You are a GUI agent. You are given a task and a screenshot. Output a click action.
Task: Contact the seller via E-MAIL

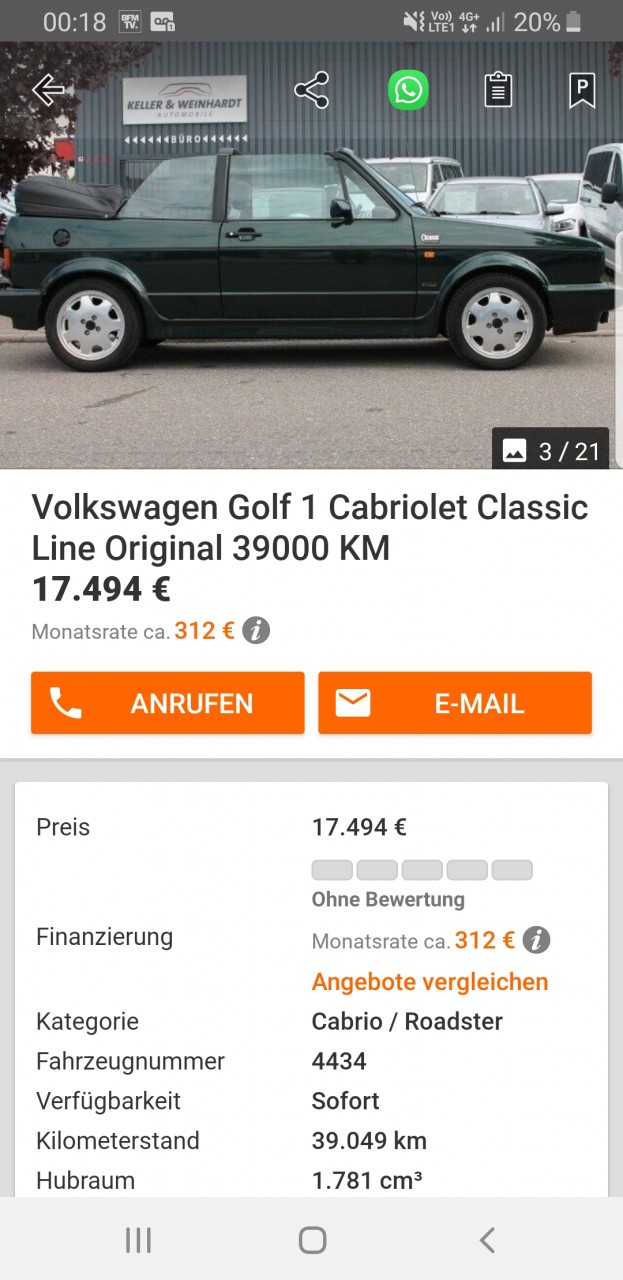click(455, 703)
